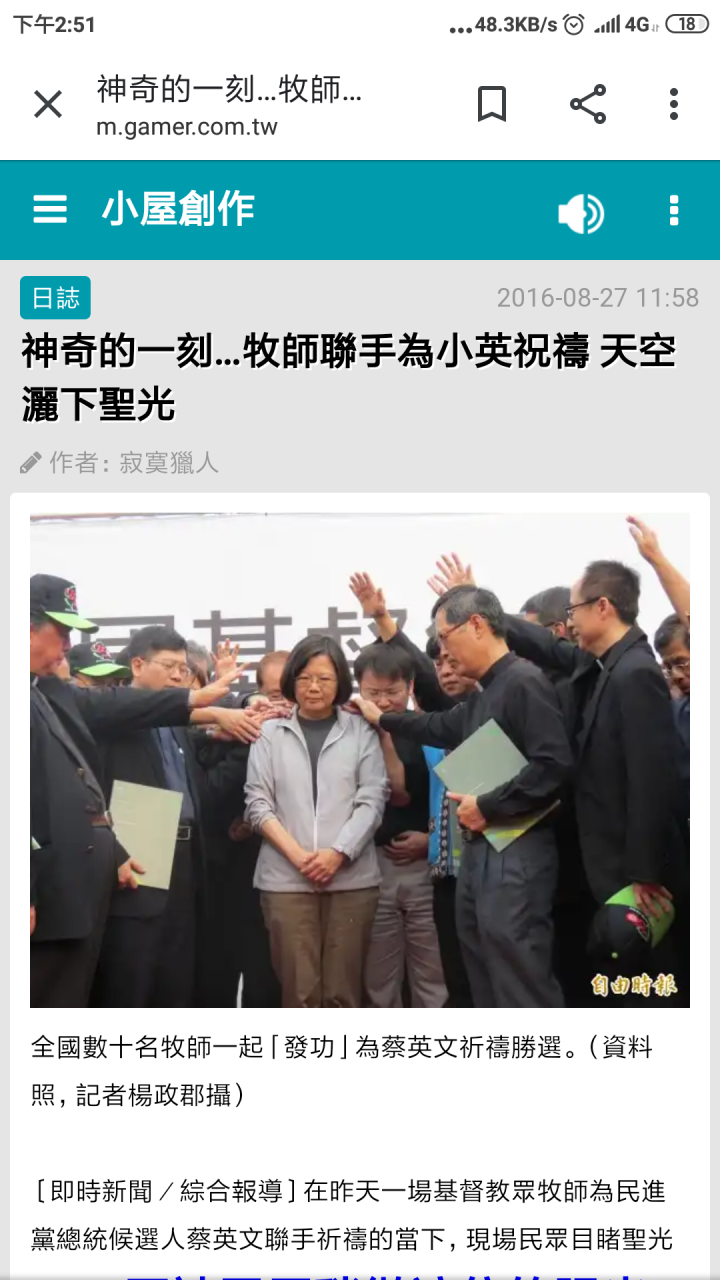Tap the speaker announcement icon
This screenshot has width=720, height=1280.
(580, 212)
